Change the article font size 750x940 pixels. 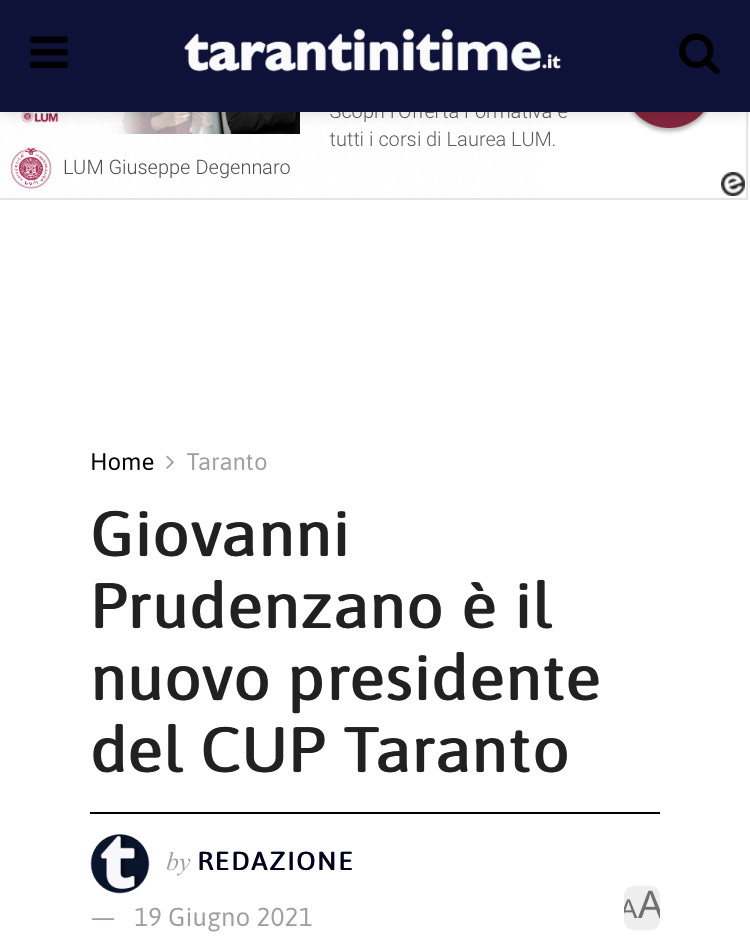coord(642,907)
